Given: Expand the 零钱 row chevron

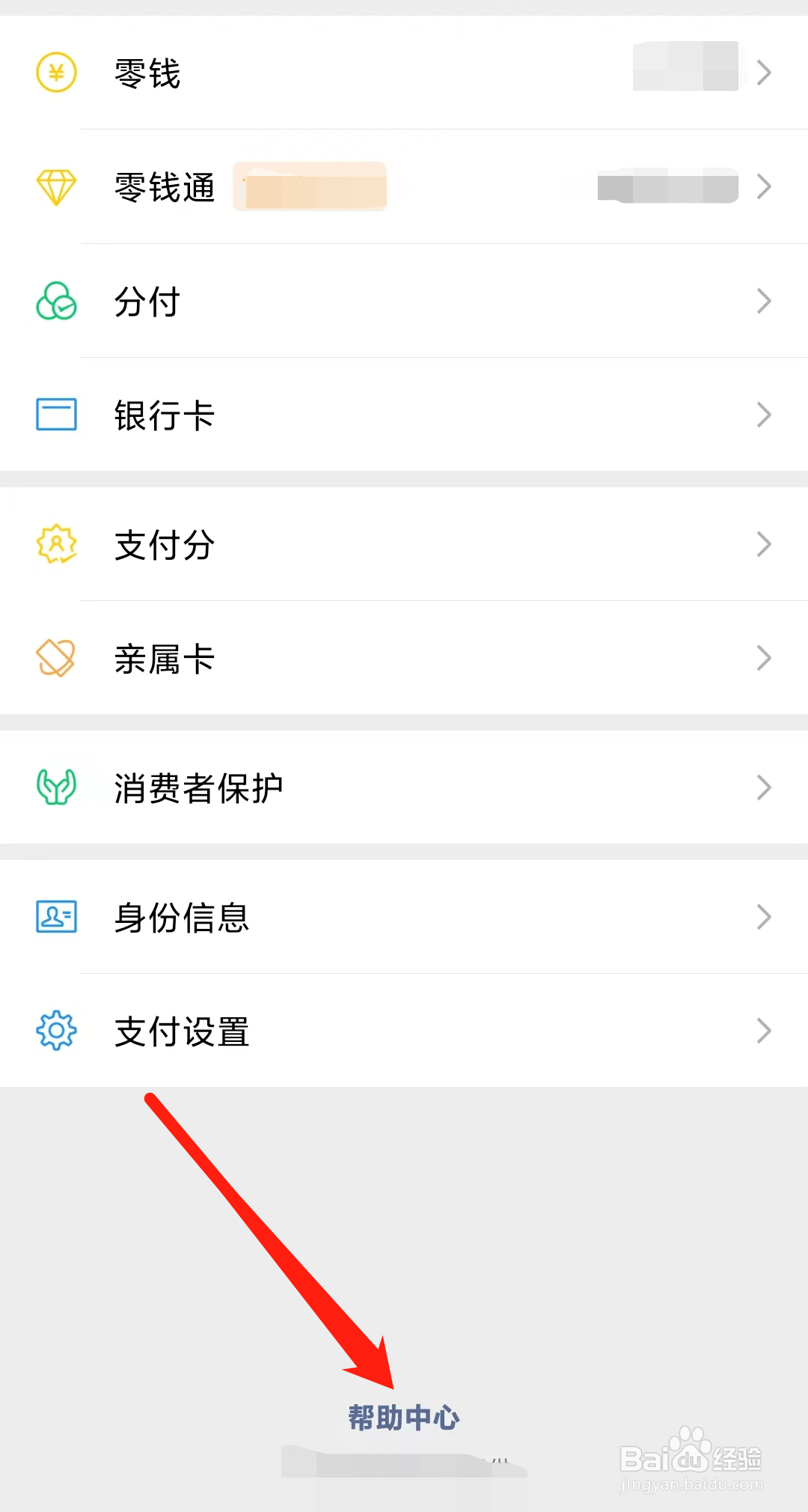Looking at the screenshot, I should (x=763, y=73).
